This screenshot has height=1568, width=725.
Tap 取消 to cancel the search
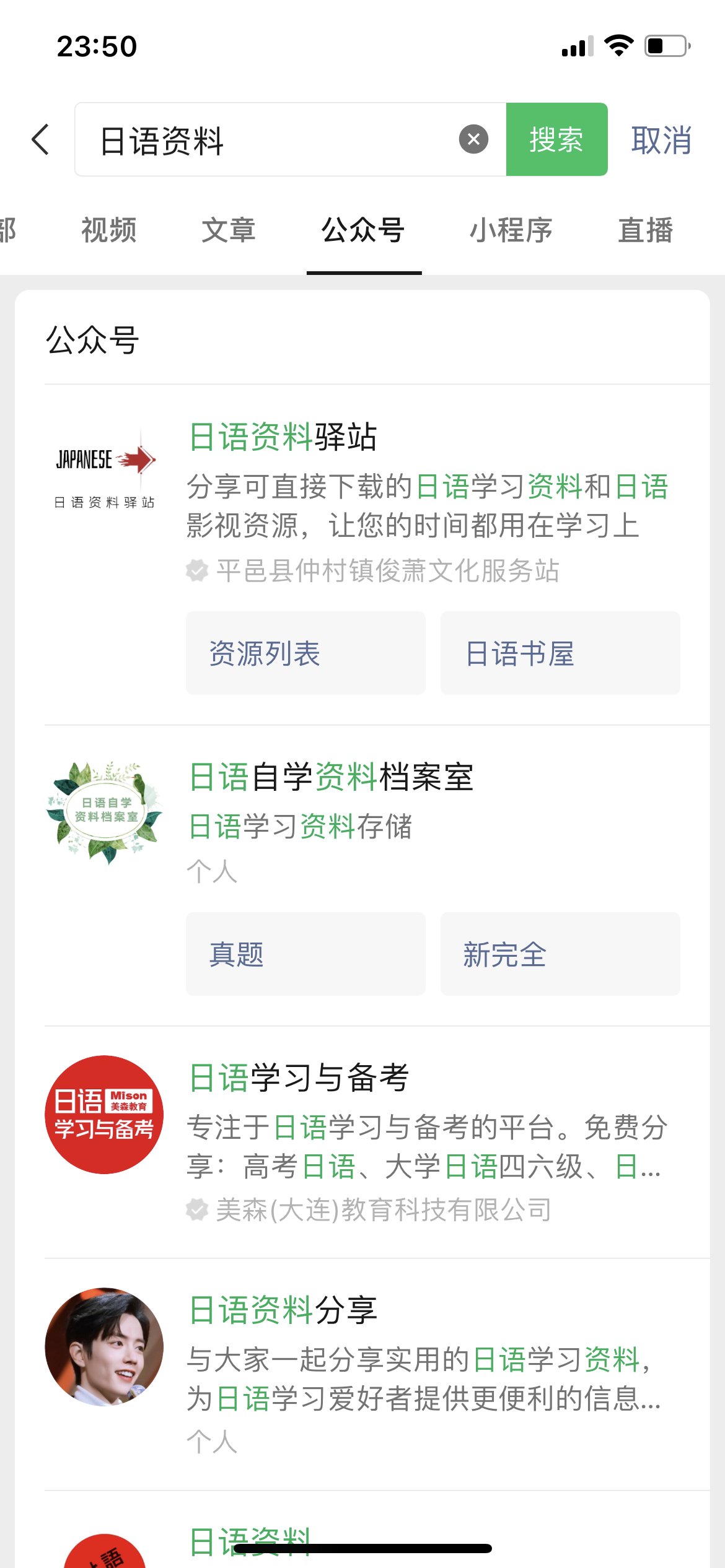[661, 139]
